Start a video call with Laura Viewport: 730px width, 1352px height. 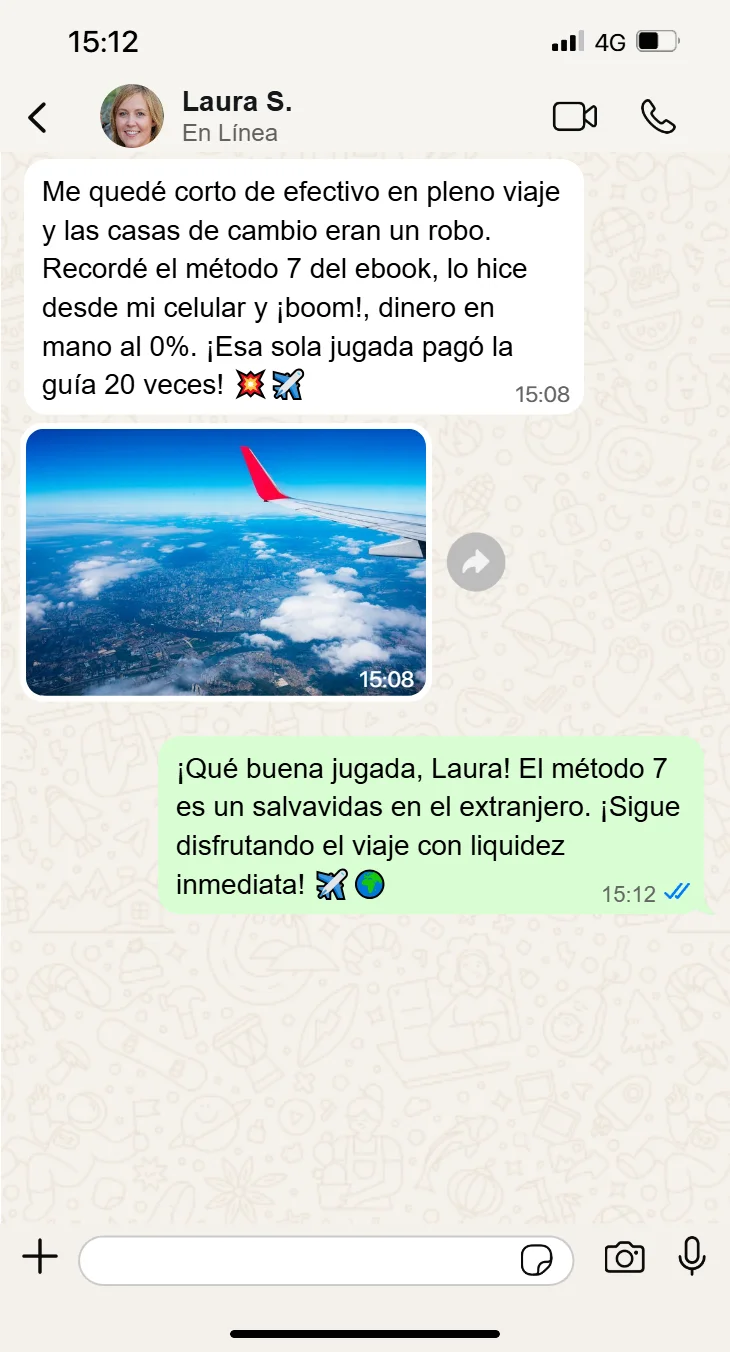tap(575, 117)
